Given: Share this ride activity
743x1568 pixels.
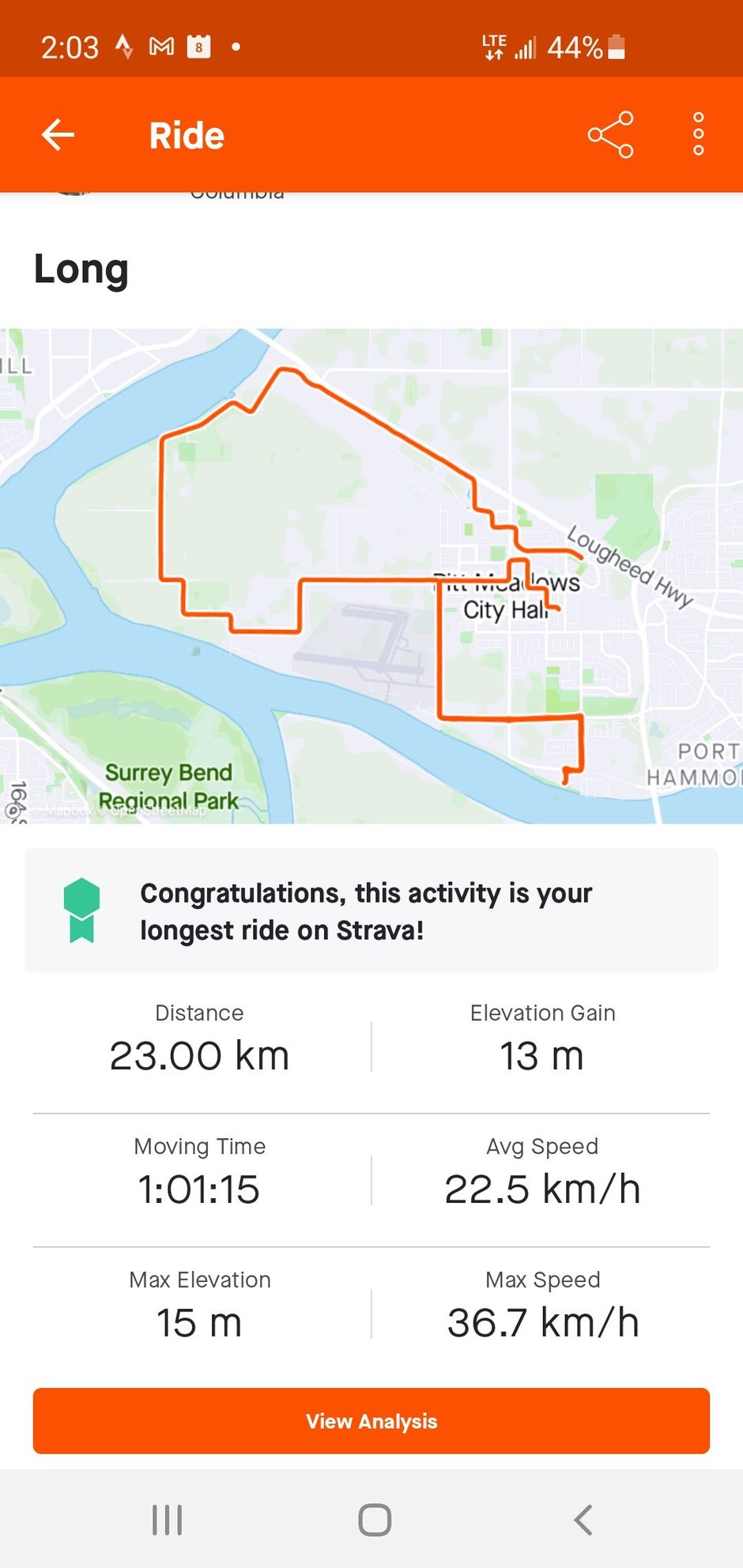Looking at the screenshot, I should 610,135.
